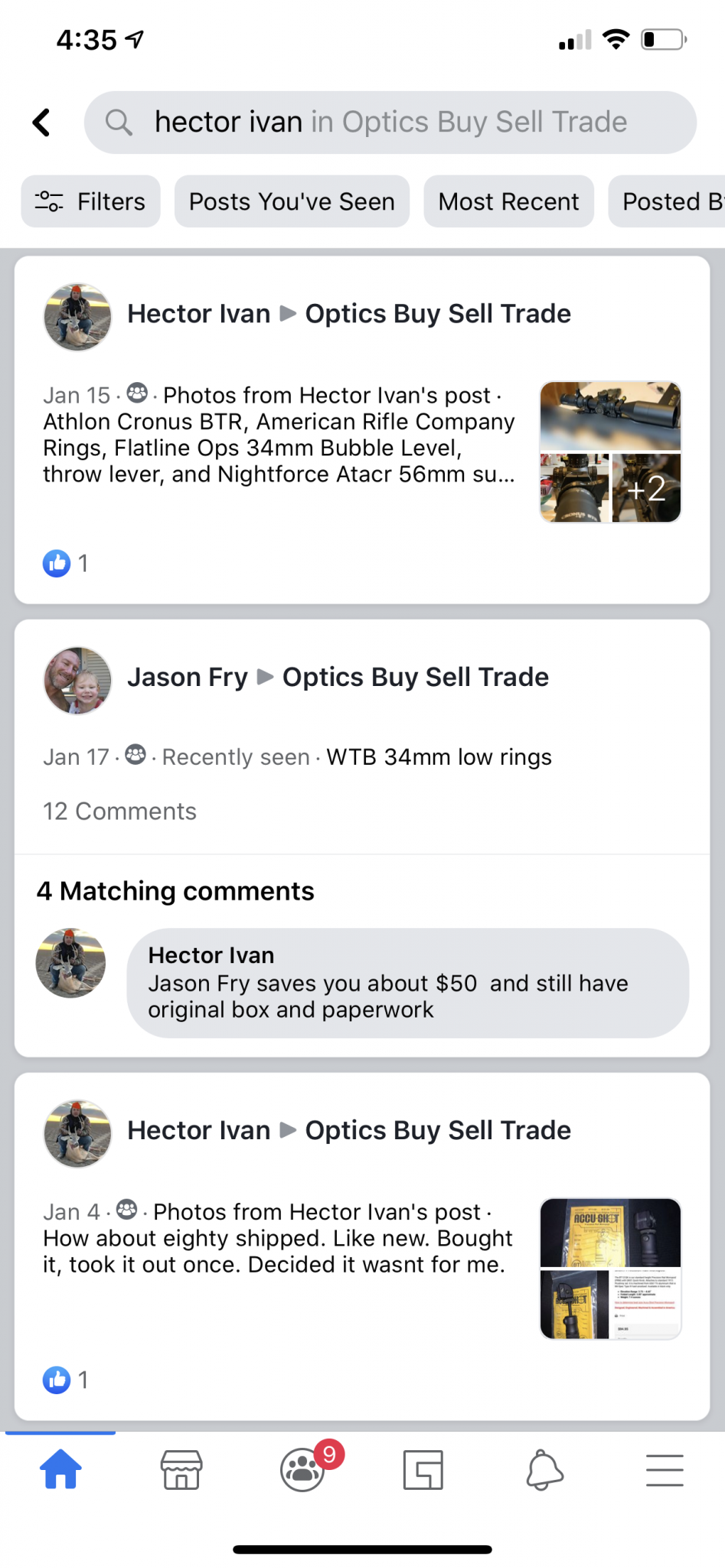The width and height of the screenshot is (725, 1568).
Task: Open the 12 Comments on Jason Fry's post
Action: pyautogui.click(x=119, y=812)
